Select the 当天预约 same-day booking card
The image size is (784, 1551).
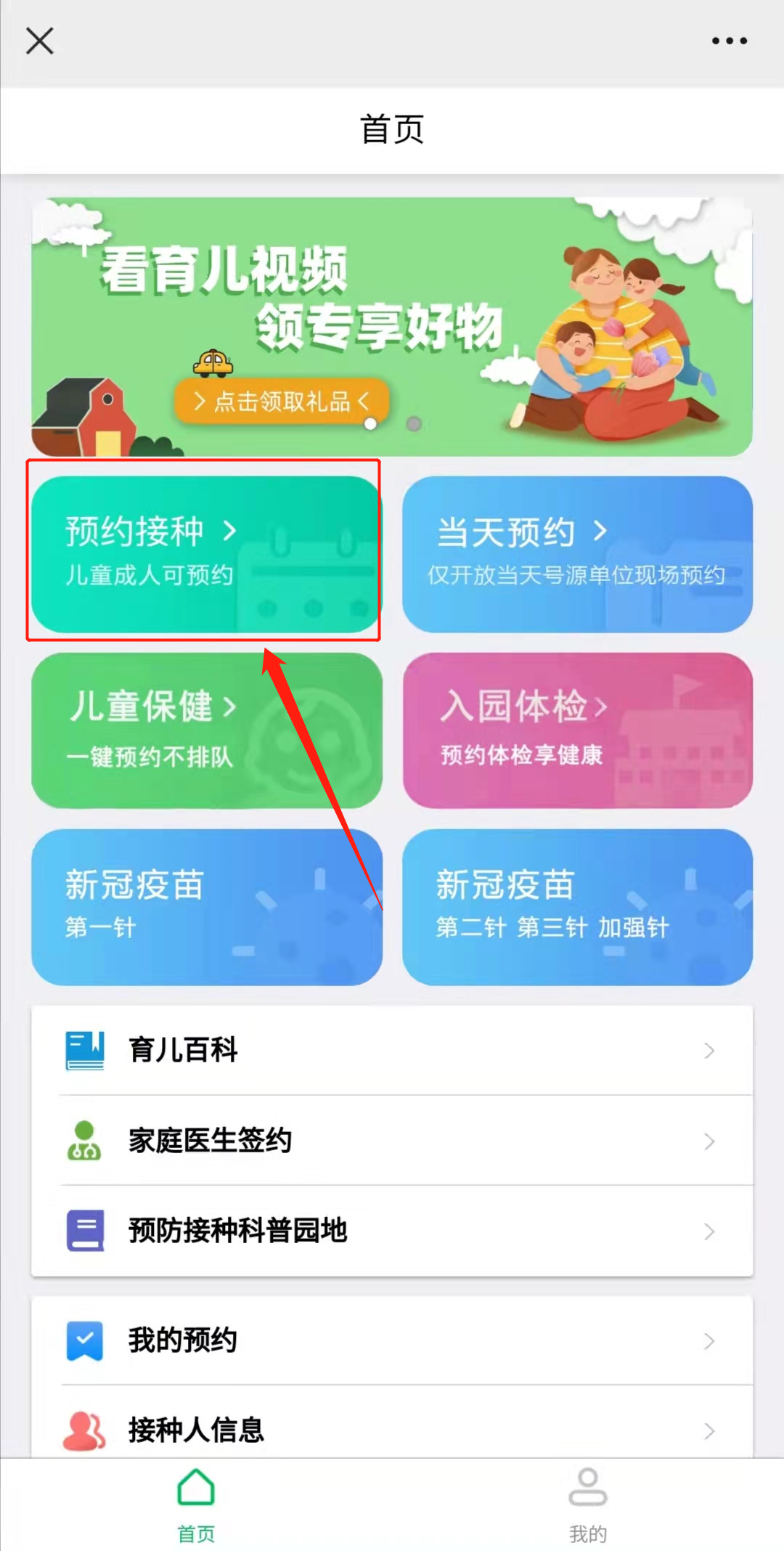coord(577,554)
